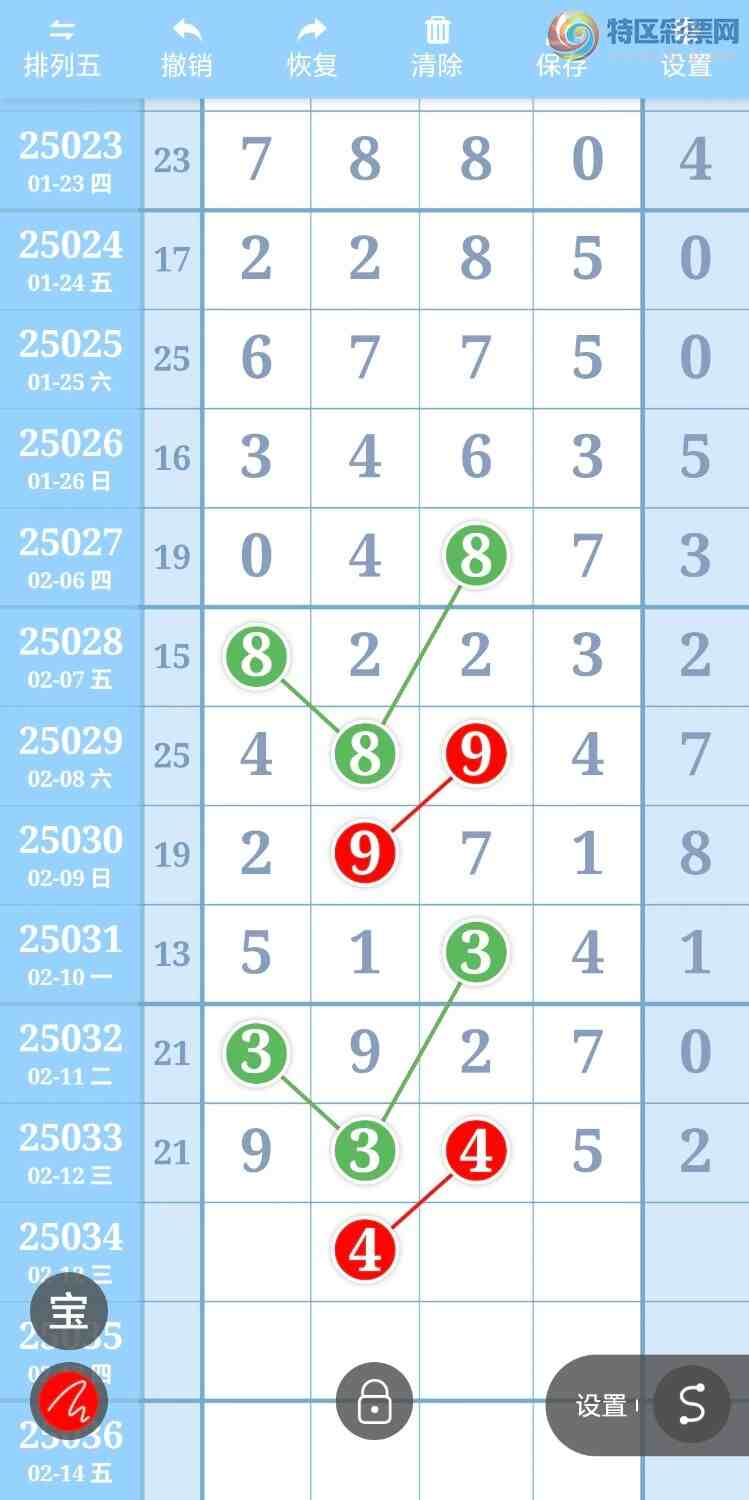Select the red scribble drawing tool
Viewport: 749px width, 1500px height.
pyautogui.click(x=69, y=1402)
